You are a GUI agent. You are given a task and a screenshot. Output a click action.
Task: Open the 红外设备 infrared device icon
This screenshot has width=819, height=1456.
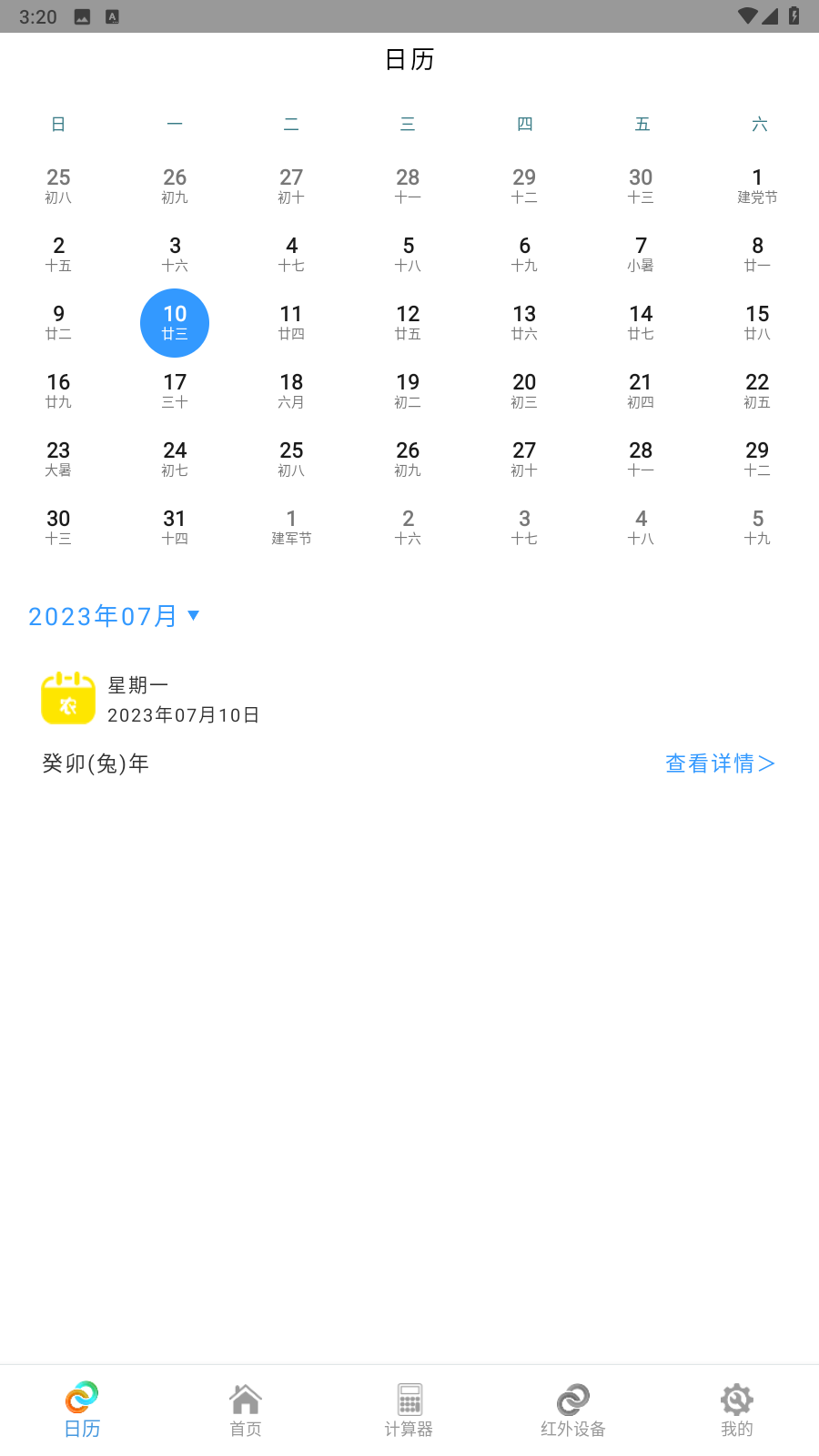point(572,1399)
